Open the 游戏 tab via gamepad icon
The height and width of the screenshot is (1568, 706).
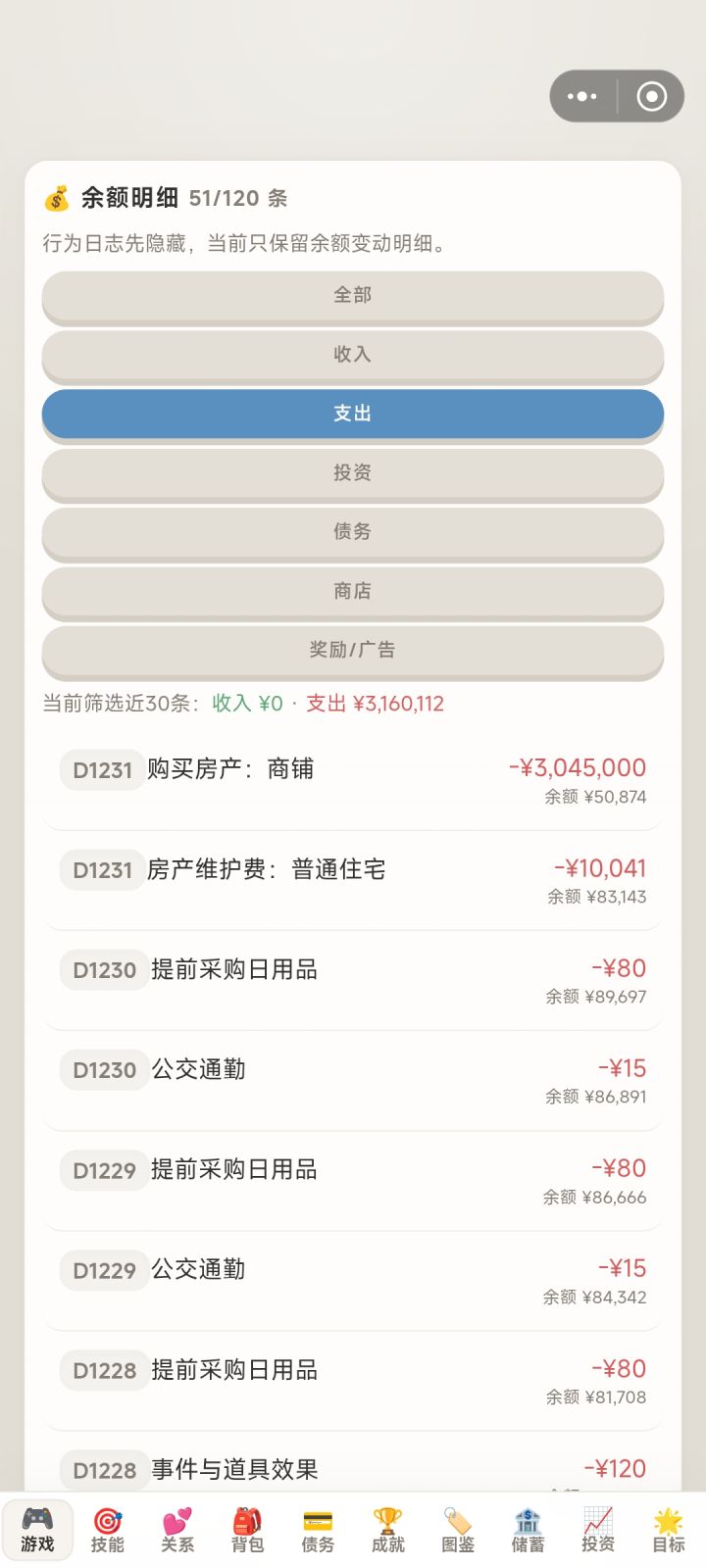coord(37,1527)
